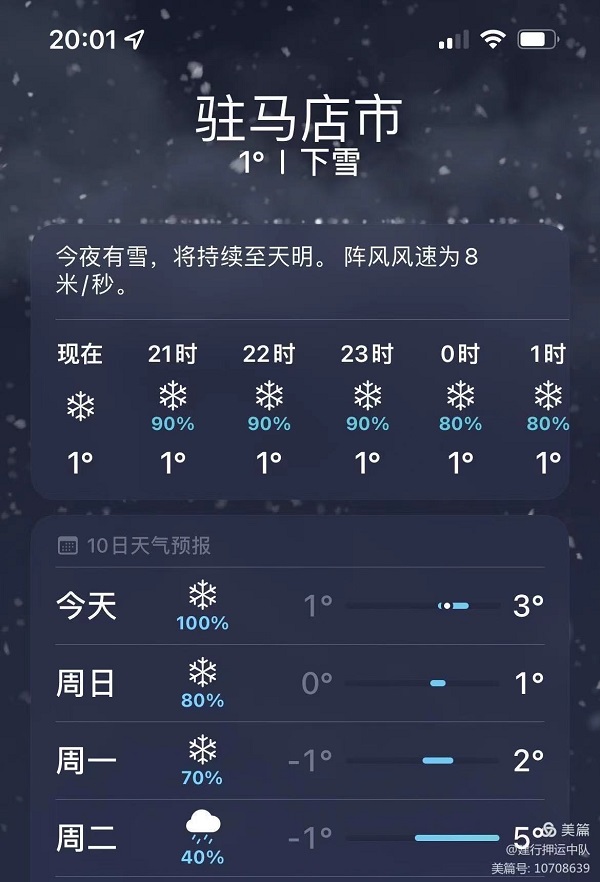Open the hourly forecast card for tonight's snow
Image resolution: width=600 pixels, height=882 pixels.
[300, 360]
